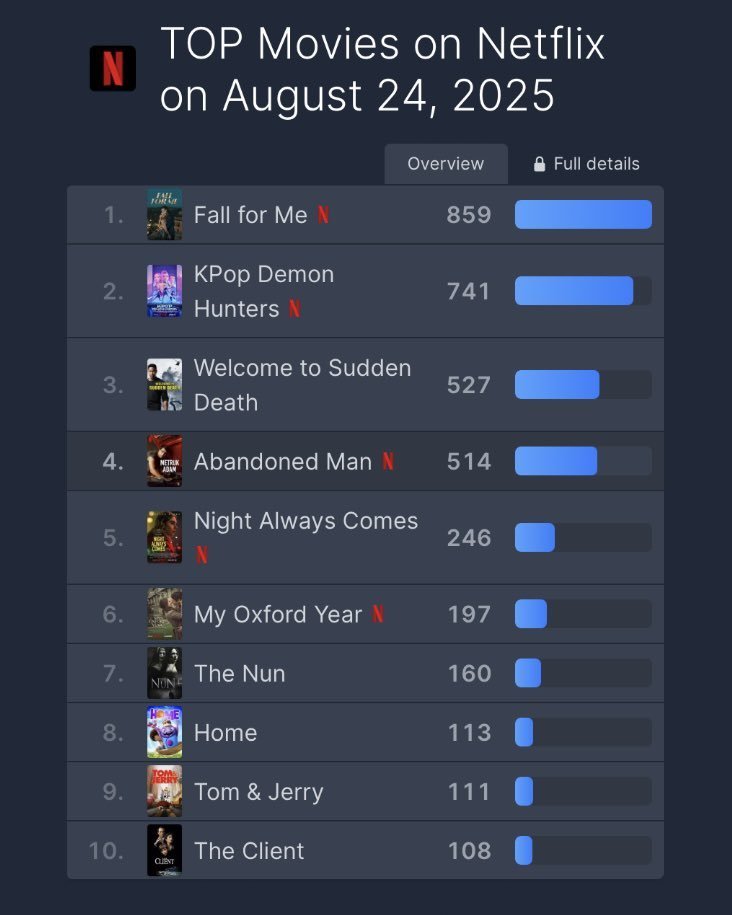Image resolution: width=732 pixels, height=915 pixels.
Task: Tap the My Oxford Year row
Action: (x=277, y=614)
